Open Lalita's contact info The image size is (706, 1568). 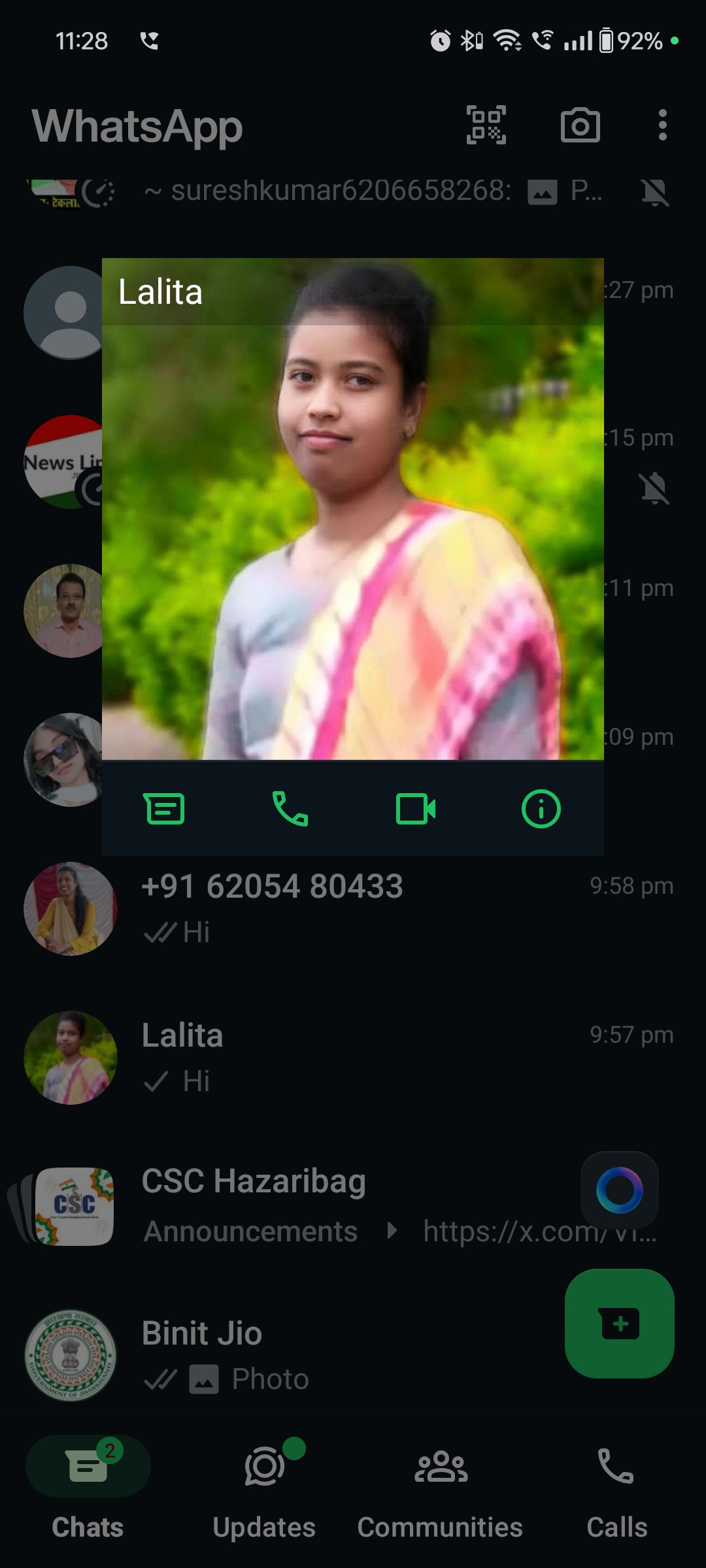(x=541, y=809)
